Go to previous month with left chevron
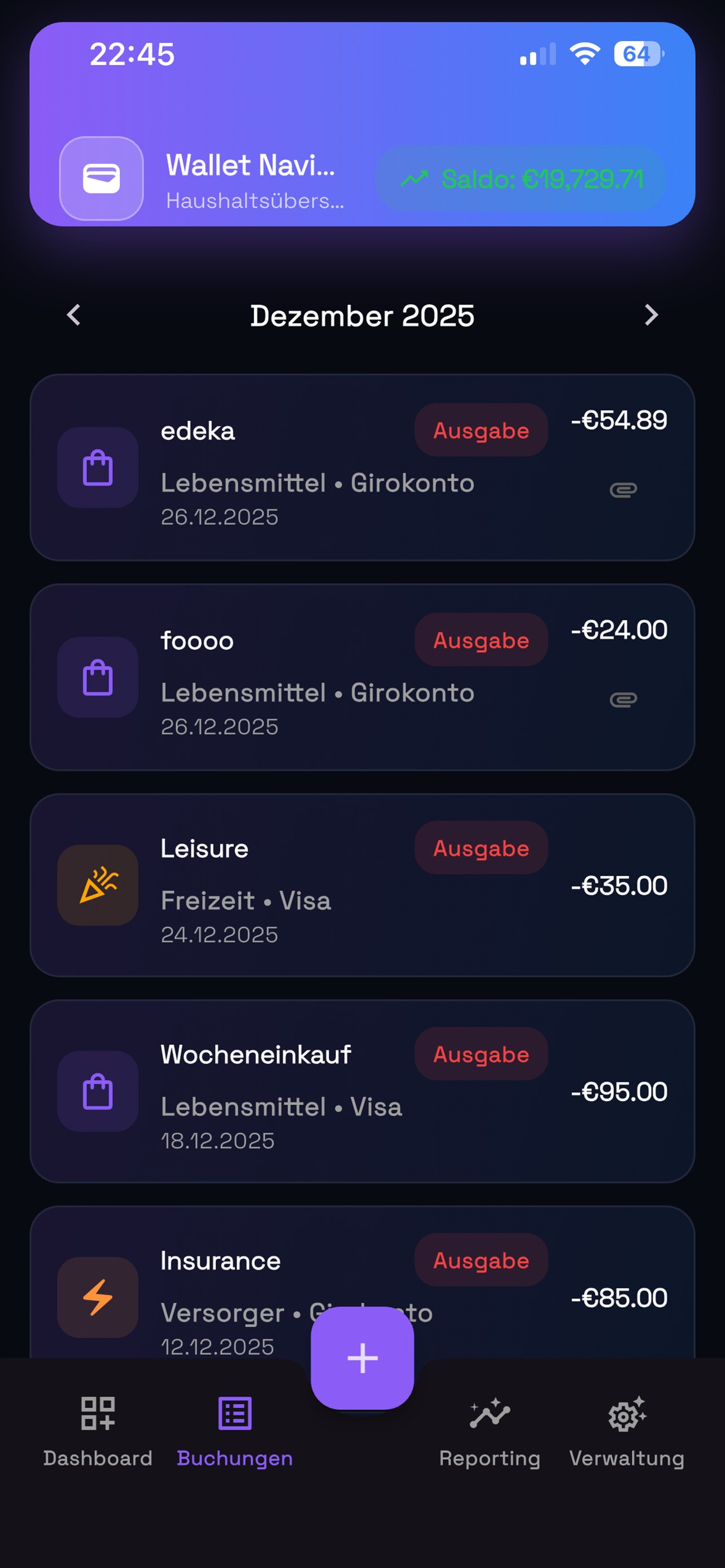Screen dimensions: 725x1568 coord(73,315)
